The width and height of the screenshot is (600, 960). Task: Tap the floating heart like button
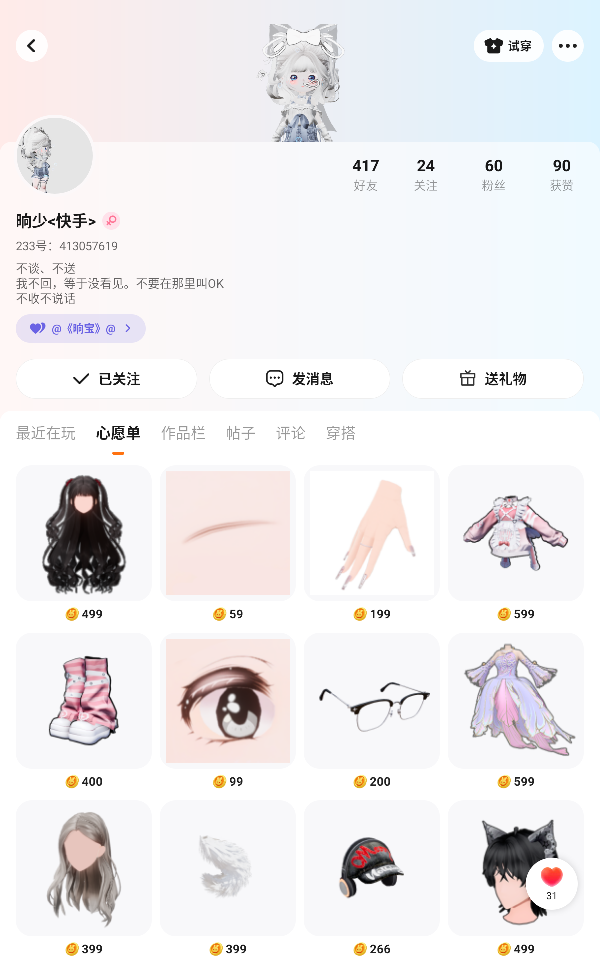click(x=551, y=882)
